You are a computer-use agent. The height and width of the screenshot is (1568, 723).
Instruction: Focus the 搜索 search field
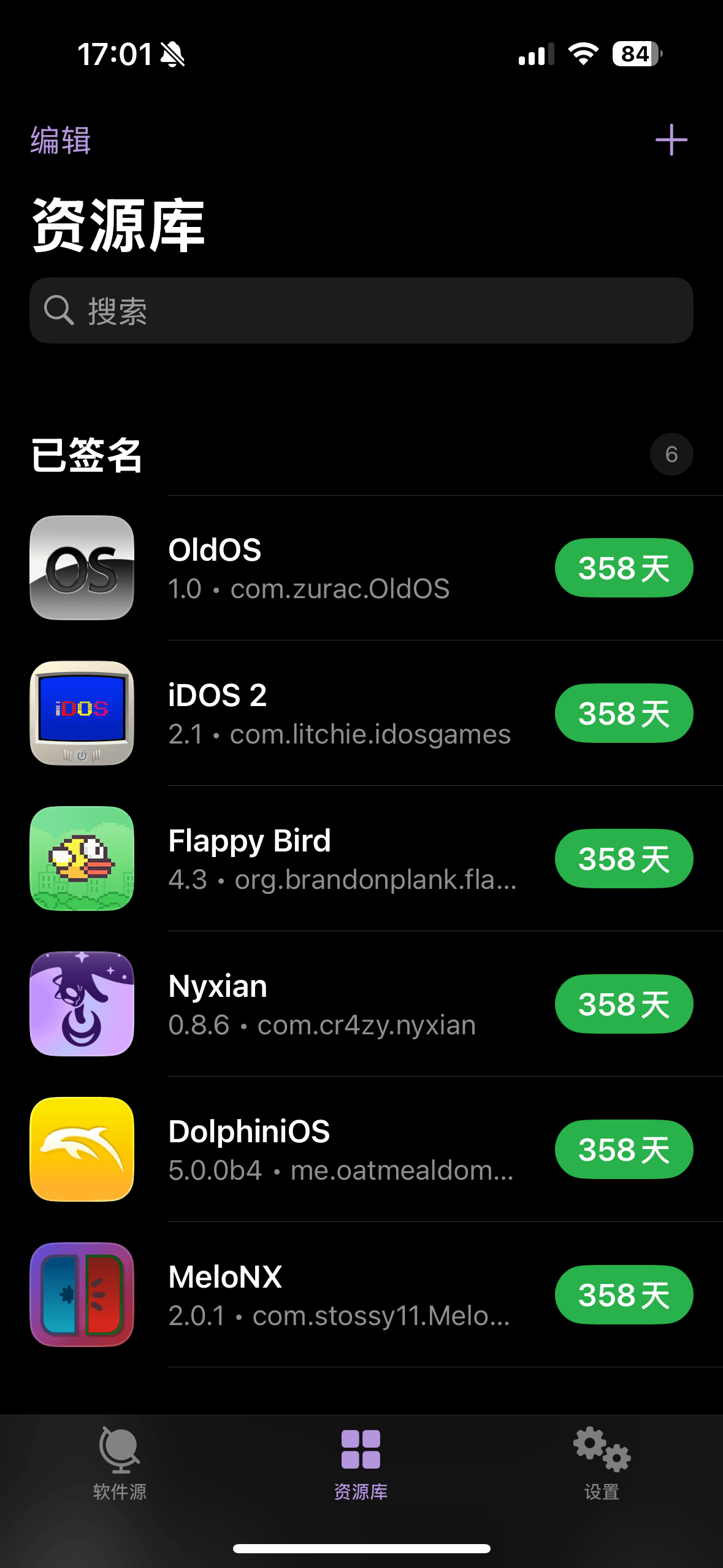(361, 310)
